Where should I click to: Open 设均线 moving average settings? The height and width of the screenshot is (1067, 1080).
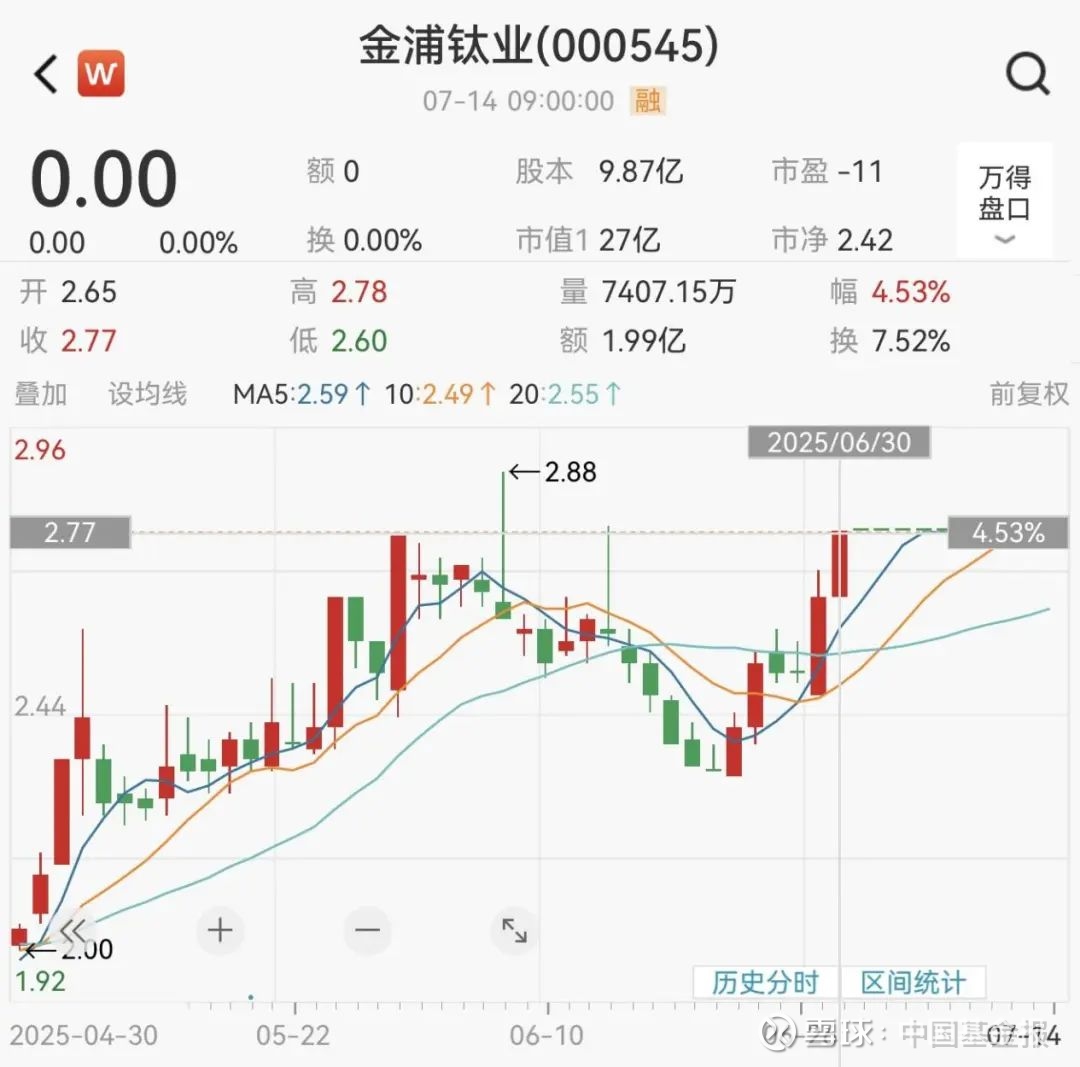[x=147, y=394]
